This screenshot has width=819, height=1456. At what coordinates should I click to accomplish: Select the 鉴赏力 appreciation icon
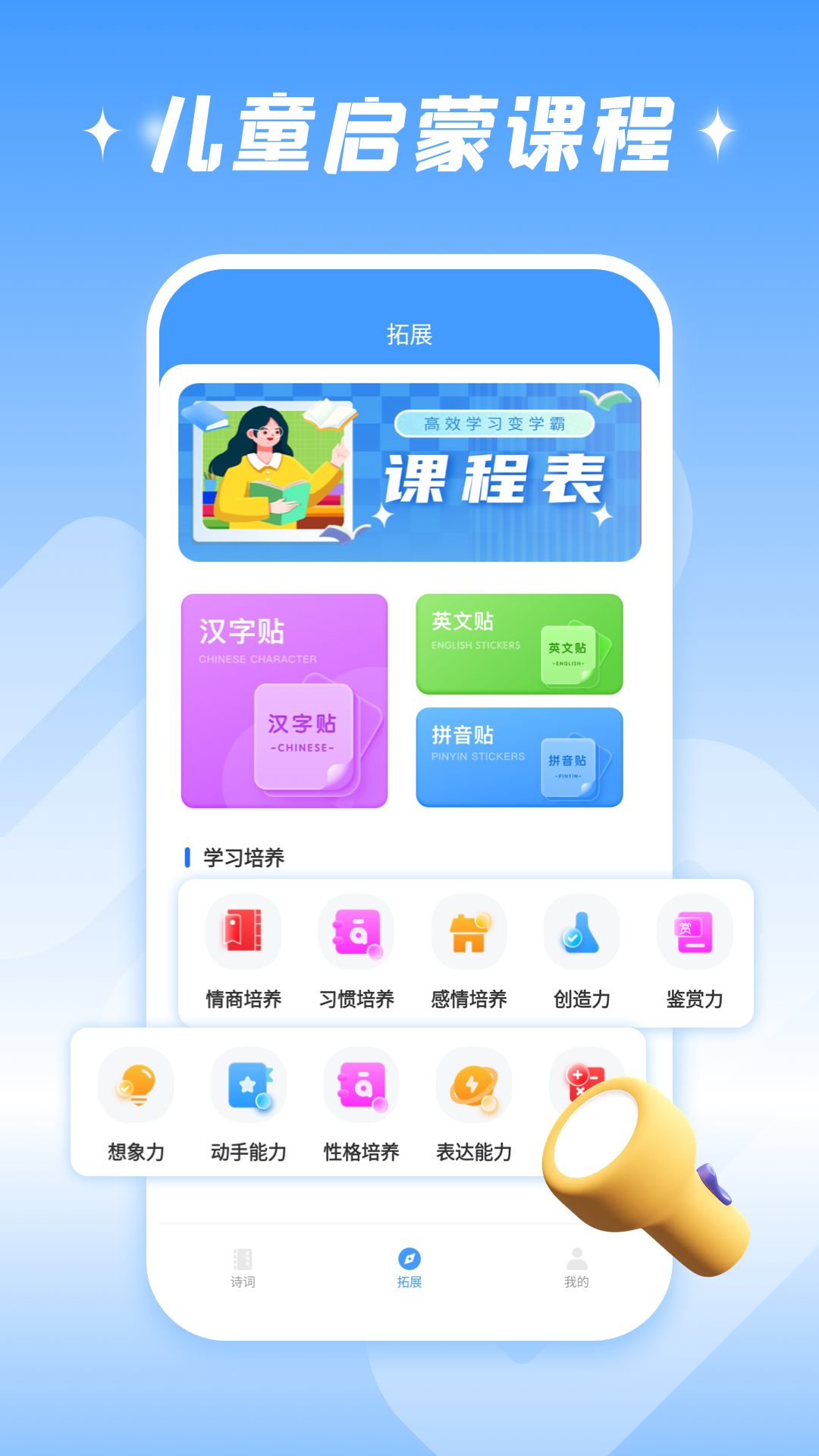tap(694, 932)
